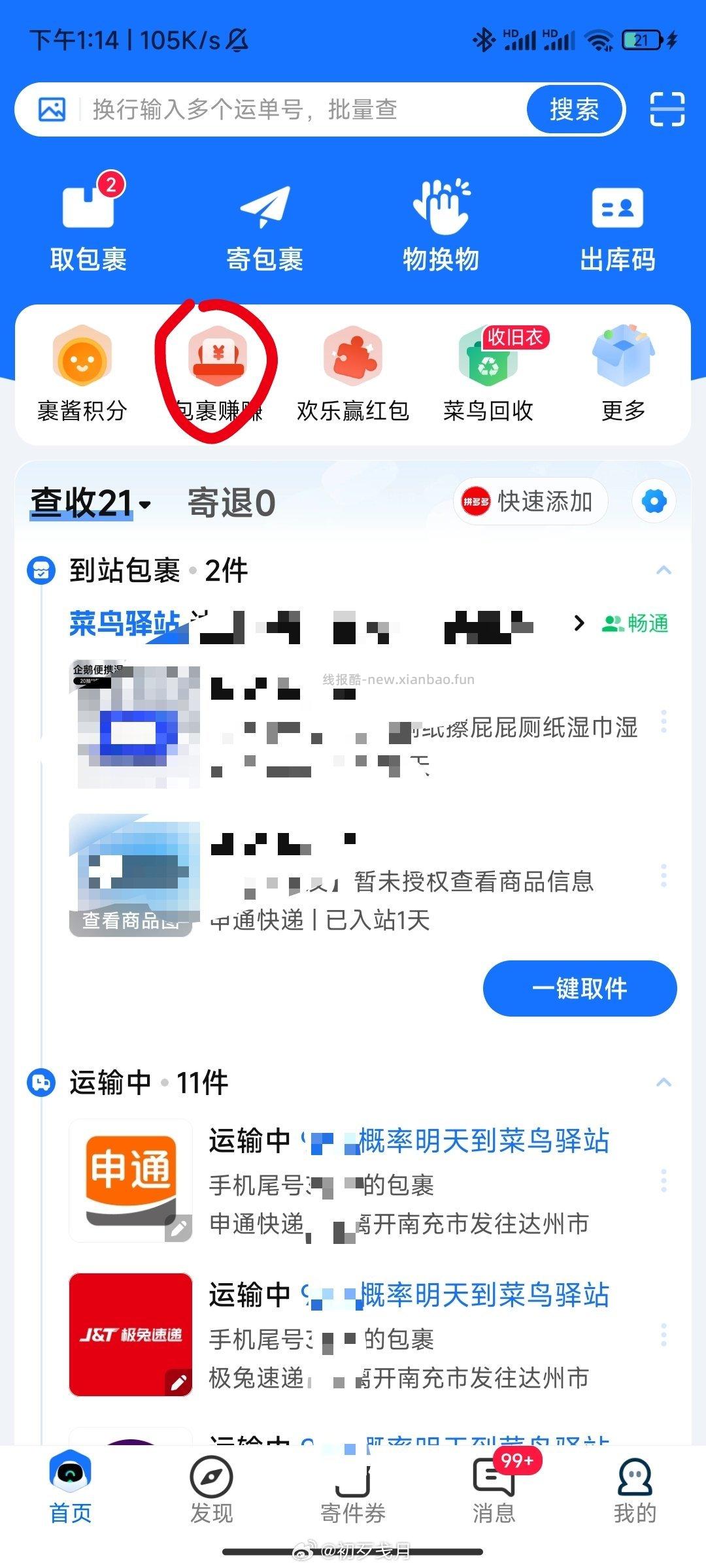Open the QR code scanner

666,110
